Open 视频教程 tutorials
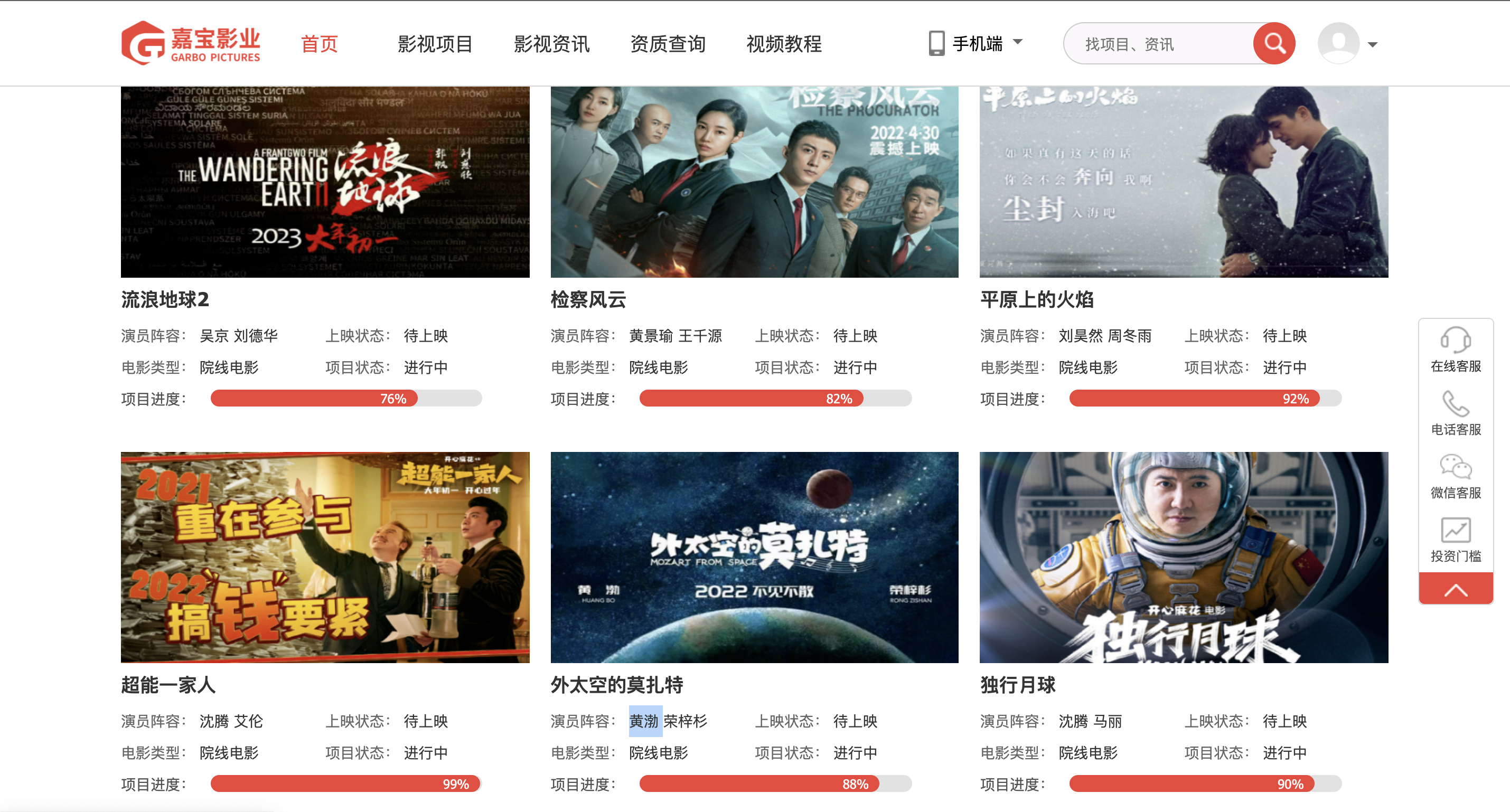 (784, 44)
